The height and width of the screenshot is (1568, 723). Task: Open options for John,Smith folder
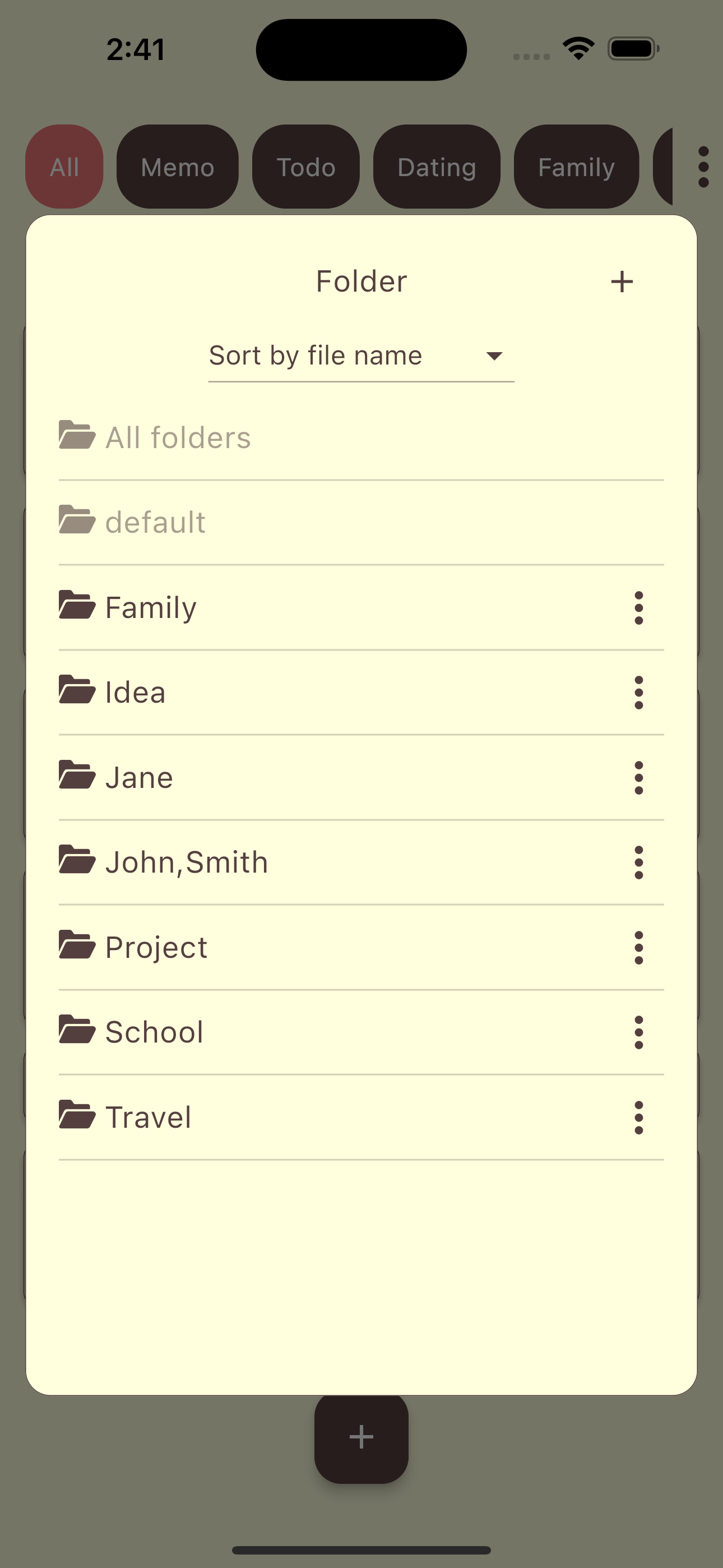click(638, 863)
